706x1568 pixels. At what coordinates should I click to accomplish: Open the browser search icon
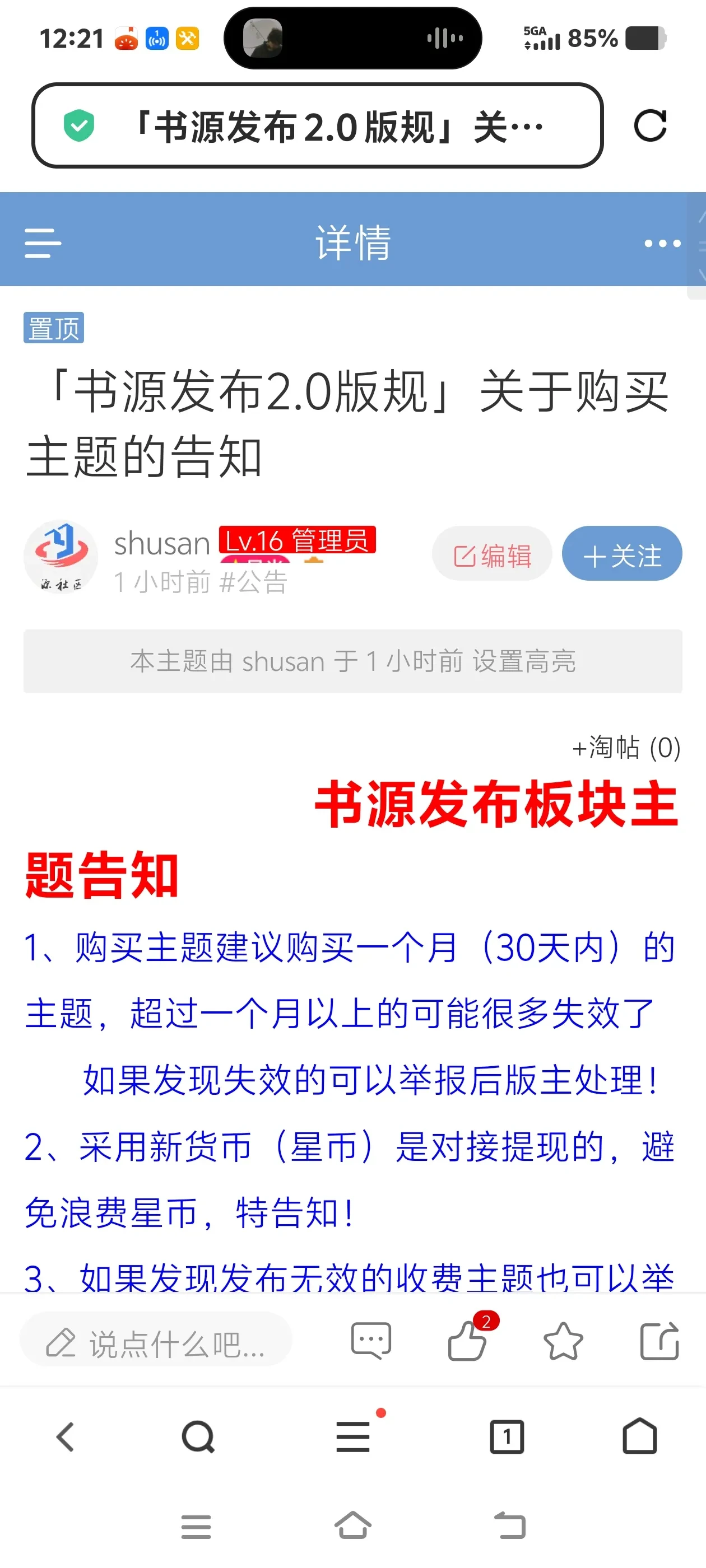[198, 1436]
